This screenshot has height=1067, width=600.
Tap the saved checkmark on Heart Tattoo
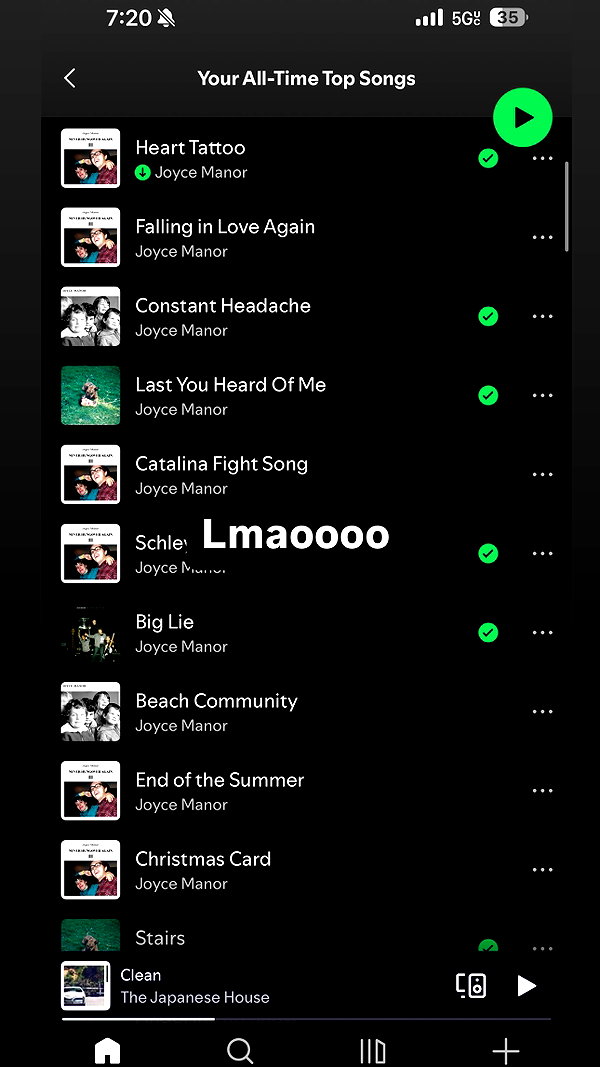pyautogui.click(x=488, y=159)
